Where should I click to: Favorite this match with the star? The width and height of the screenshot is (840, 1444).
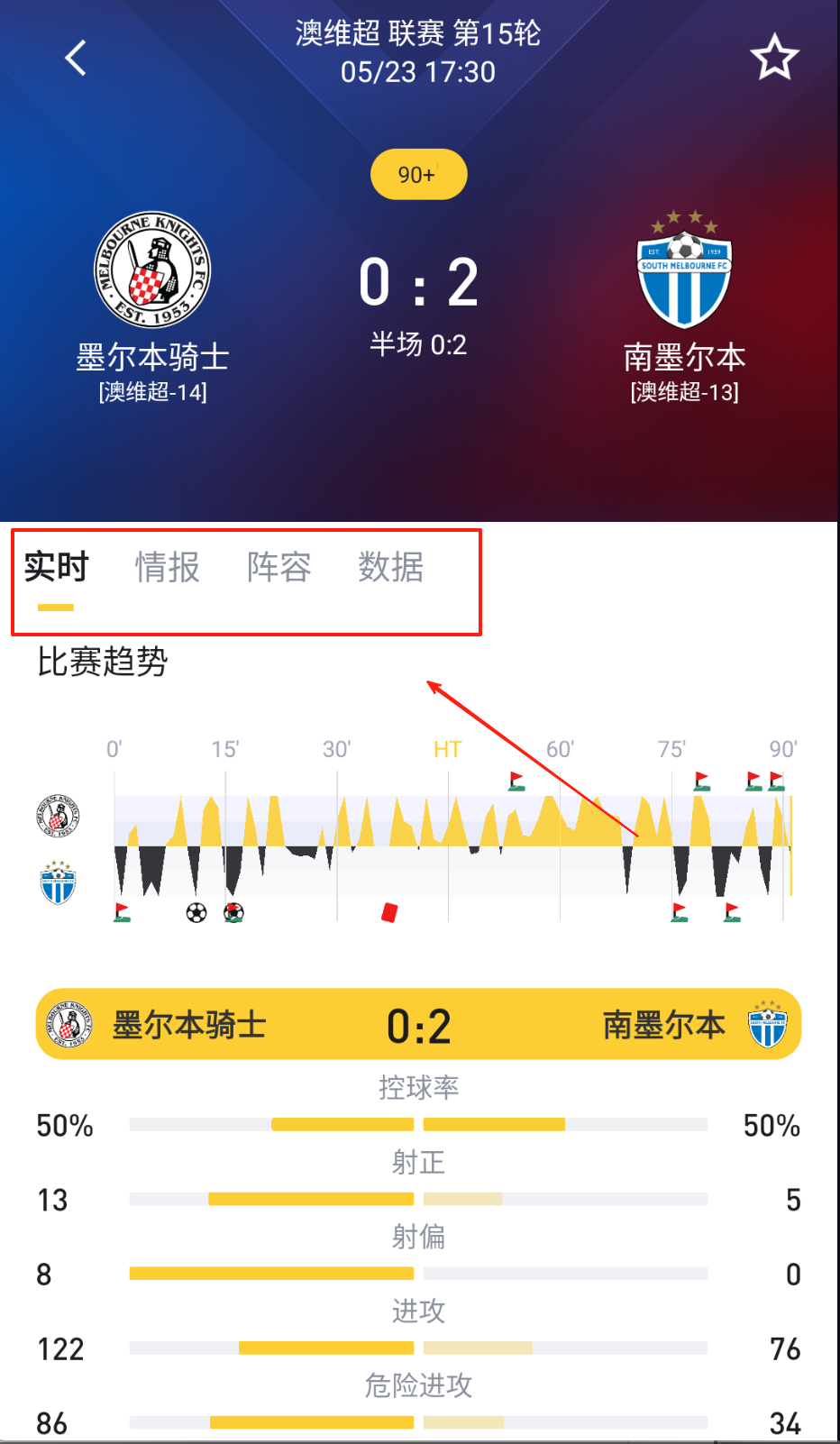[774, 59]
